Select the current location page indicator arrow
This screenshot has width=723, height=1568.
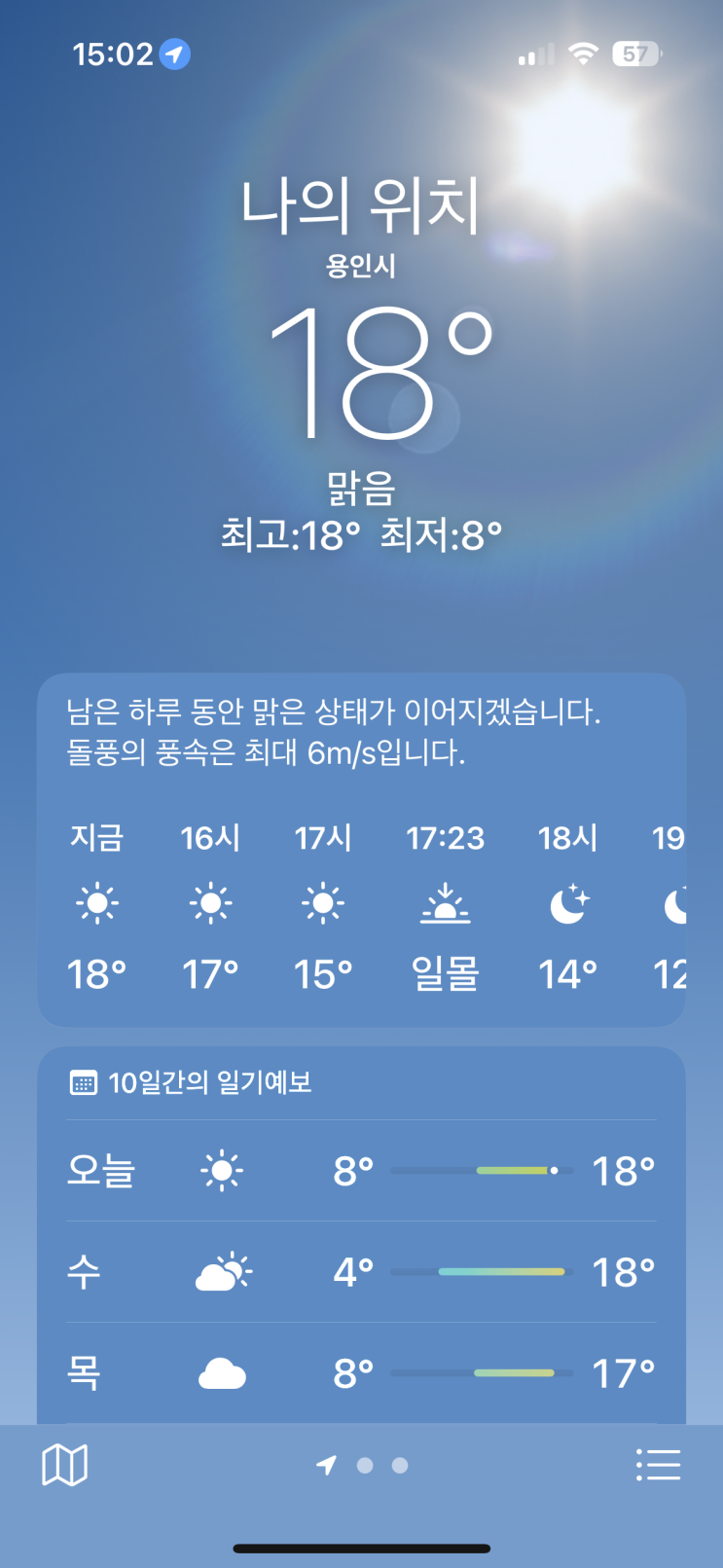pos(327,1465)
